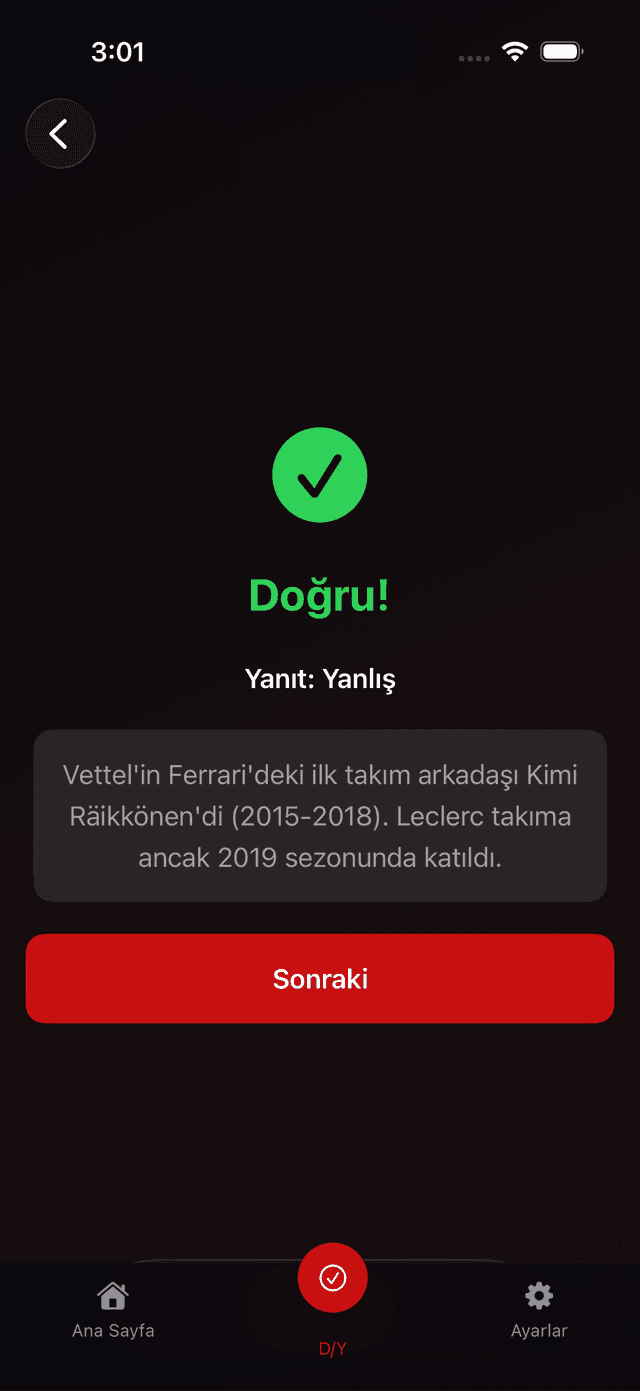The width and height of the screenshot is (640, 1391).
Task: Switch to the Ana Sayfa tab
Action: [x=113, y=1310]
